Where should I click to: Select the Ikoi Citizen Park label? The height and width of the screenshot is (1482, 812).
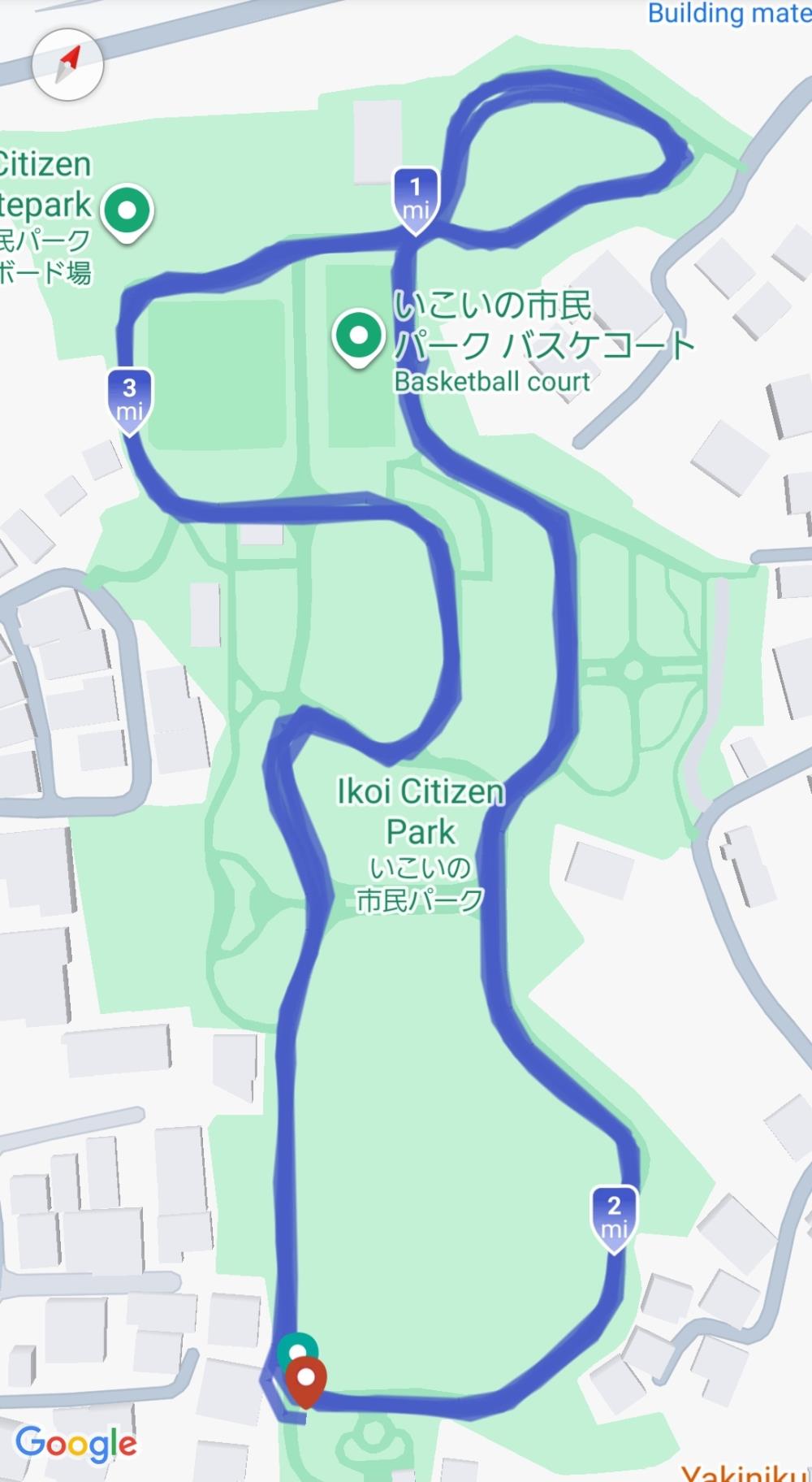pos(421,812)
